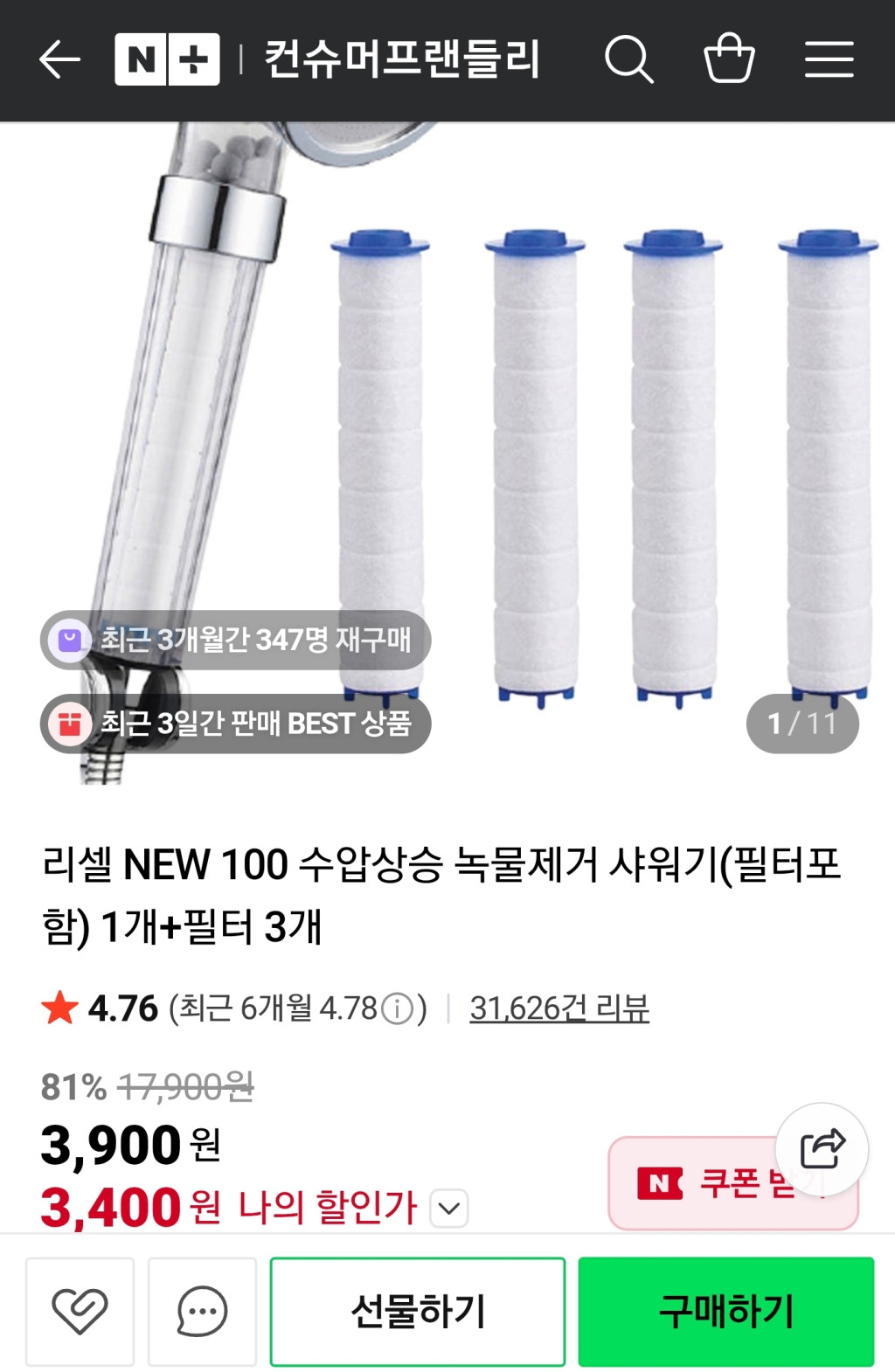This screenshot has width=895, height=1372.
Task: Open the 컨슈머프랜들리 store page
Action: click(402, 60)
